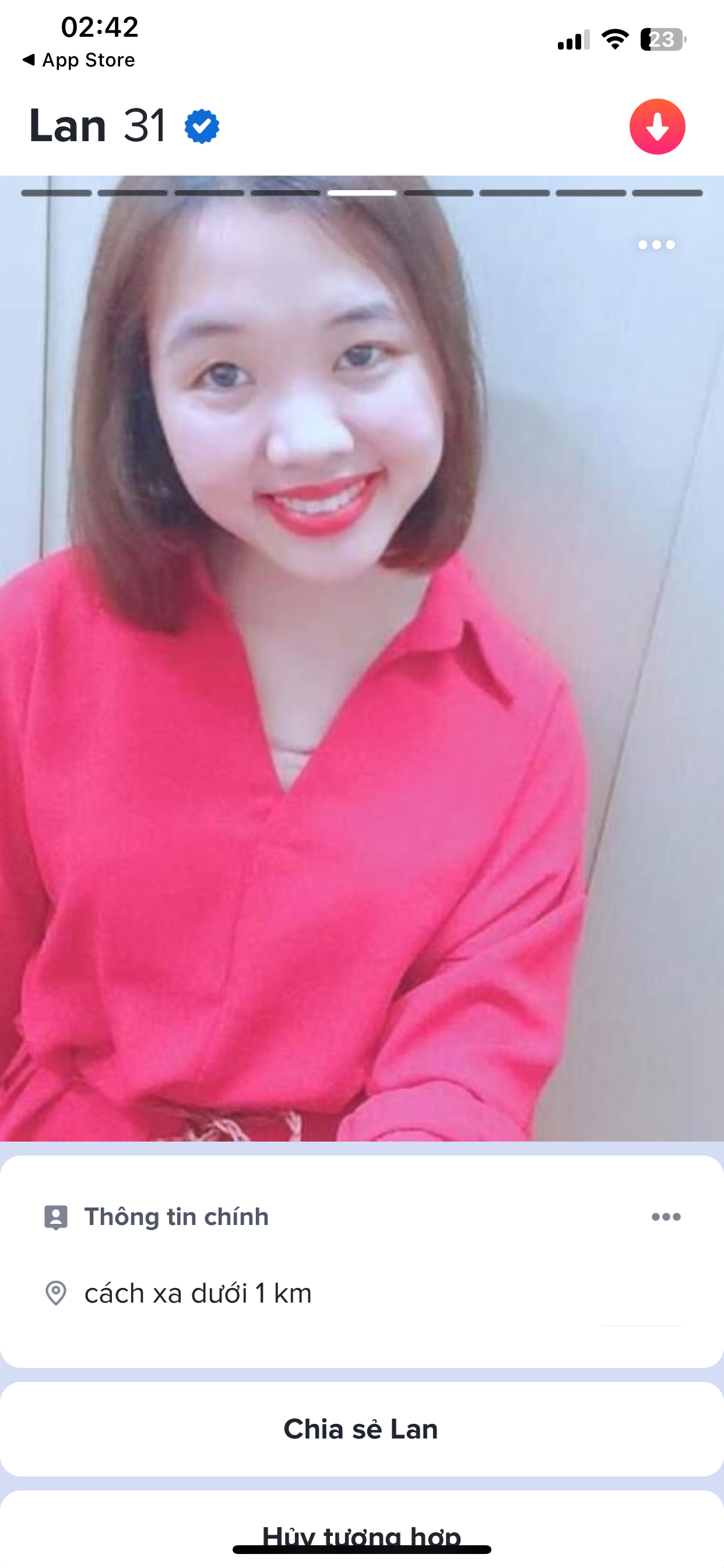
Task: Open the three-dot menu on Lan's photo
Action: 656,244
